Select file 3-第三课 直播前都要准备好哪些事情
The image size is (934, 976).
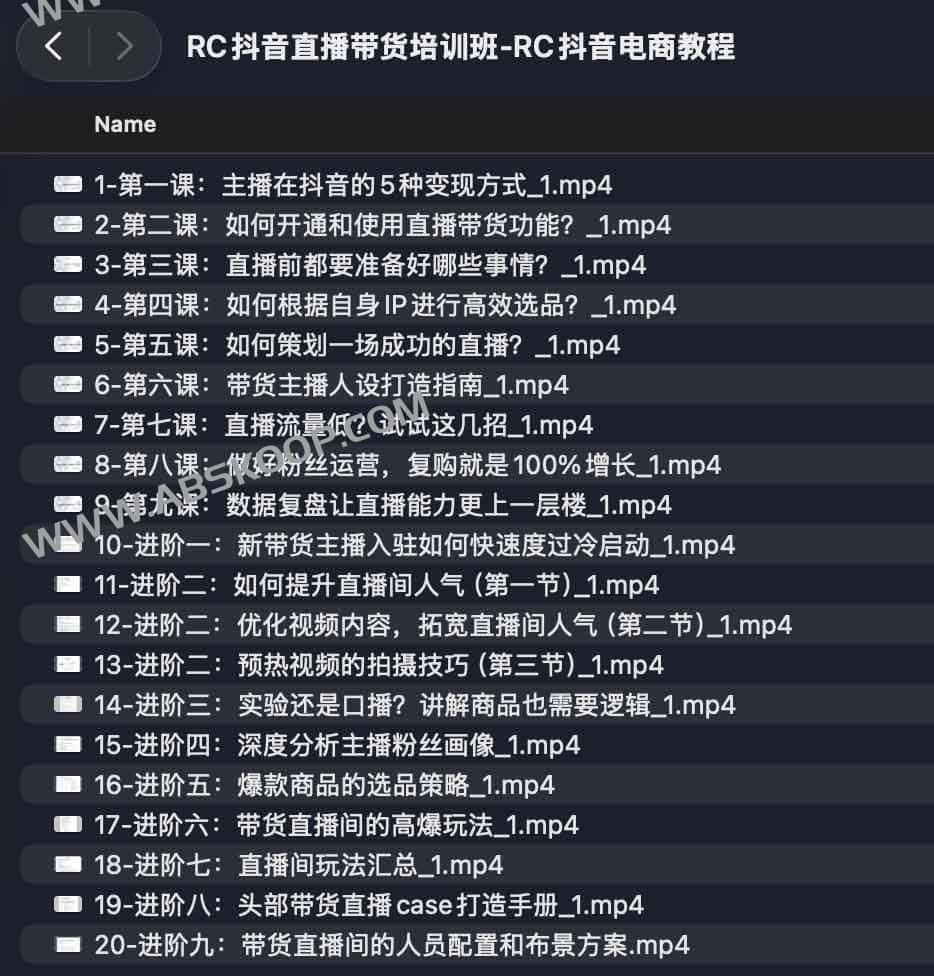(x=370, y=265)
